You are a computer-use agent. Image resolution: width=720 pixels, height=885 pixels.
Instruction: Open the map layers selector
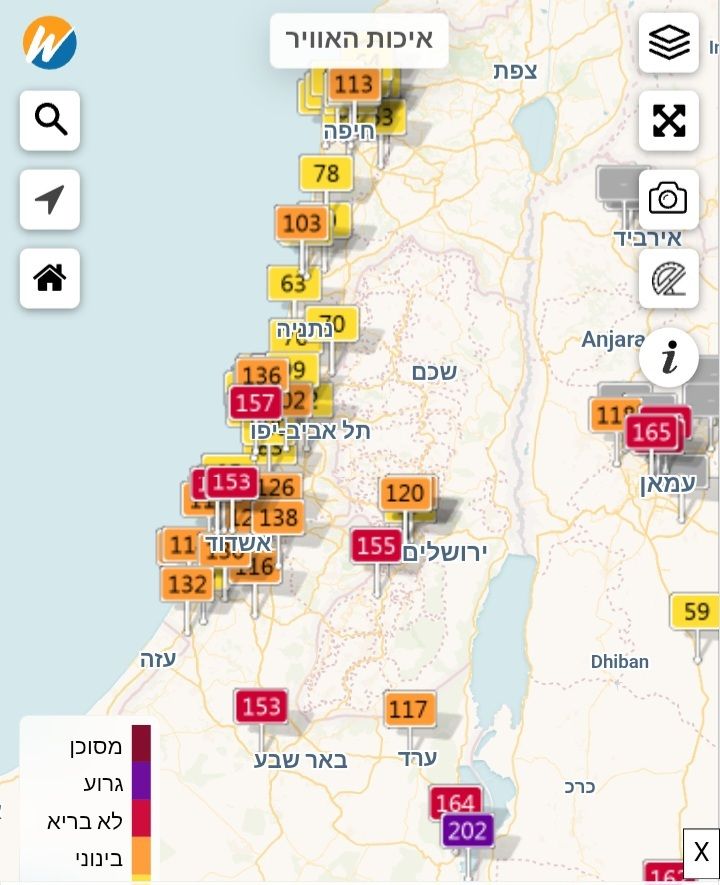click(x=669, y=42)
